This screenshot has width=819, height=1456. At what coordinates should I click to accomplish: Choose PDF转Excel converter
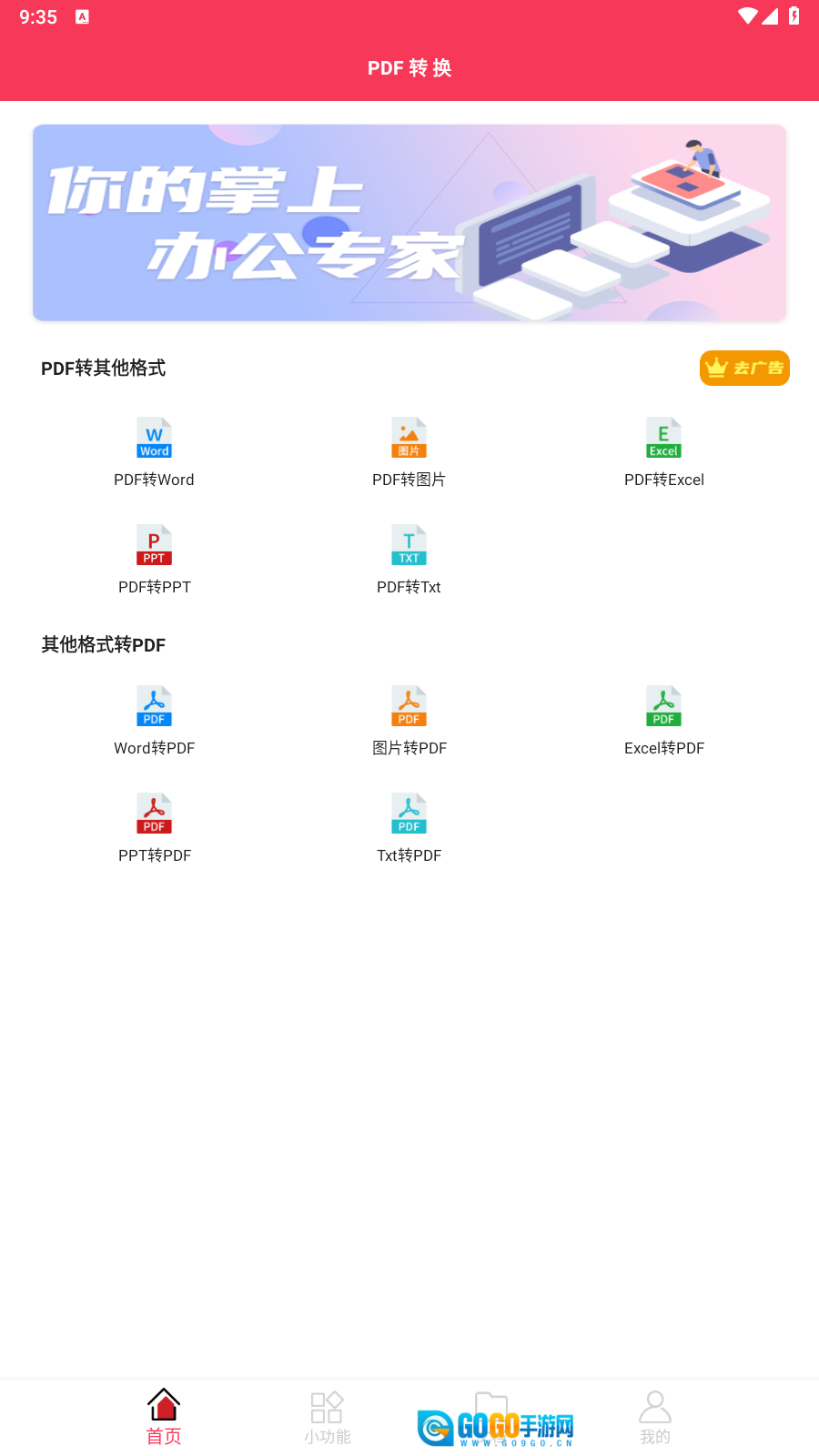point(663,452)
